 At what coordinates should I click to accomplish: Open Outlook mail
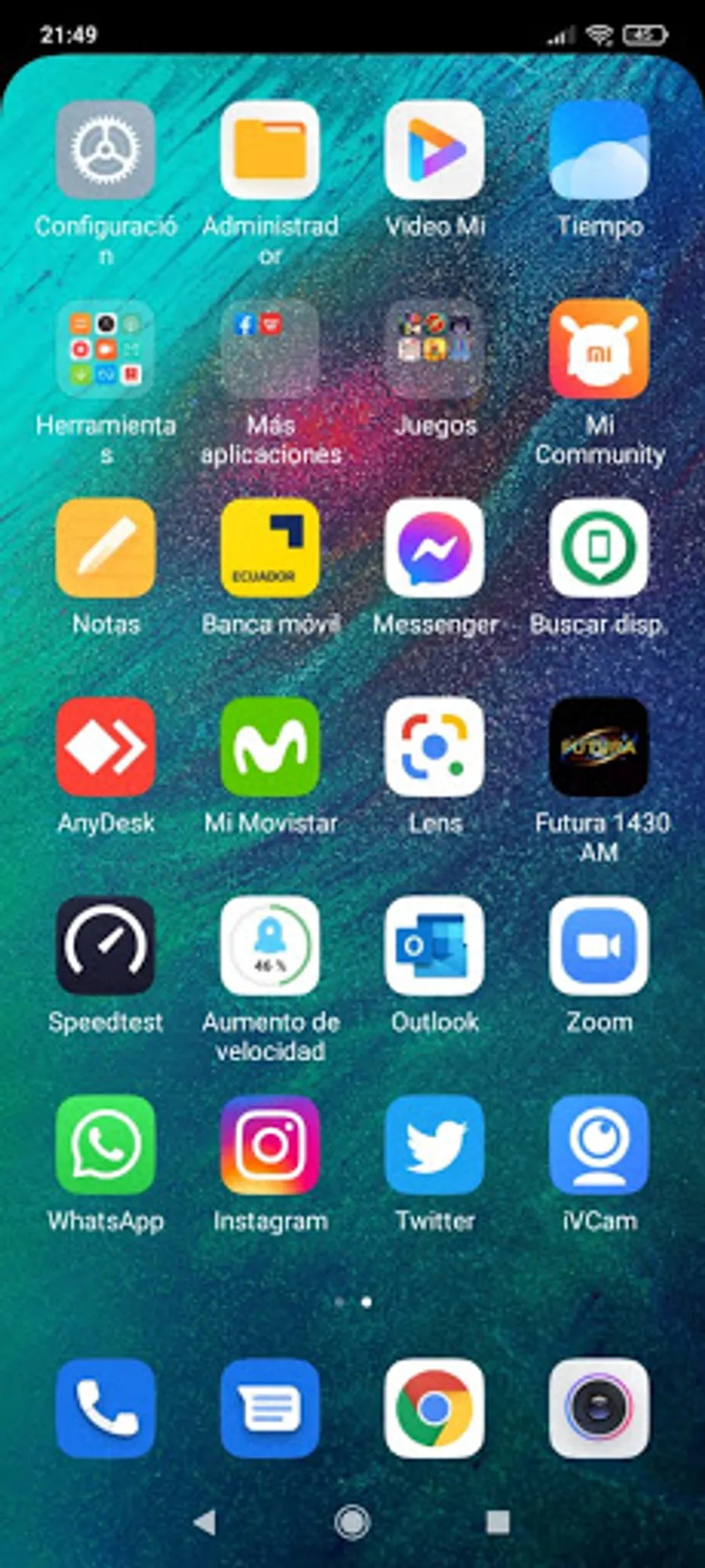coord(435,946)
